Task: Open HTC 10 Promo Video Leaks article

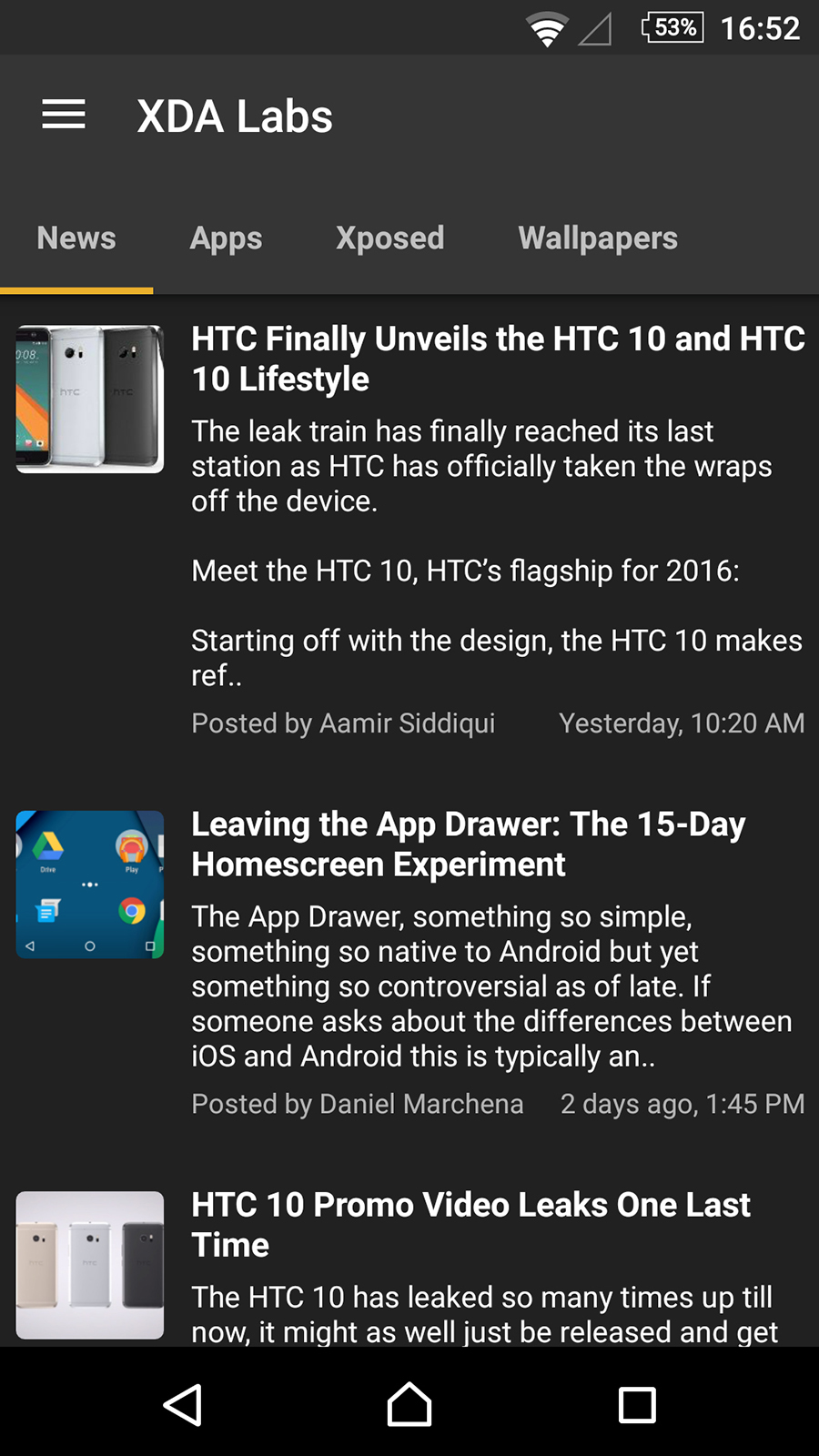Action: (x=470, y=1224)
